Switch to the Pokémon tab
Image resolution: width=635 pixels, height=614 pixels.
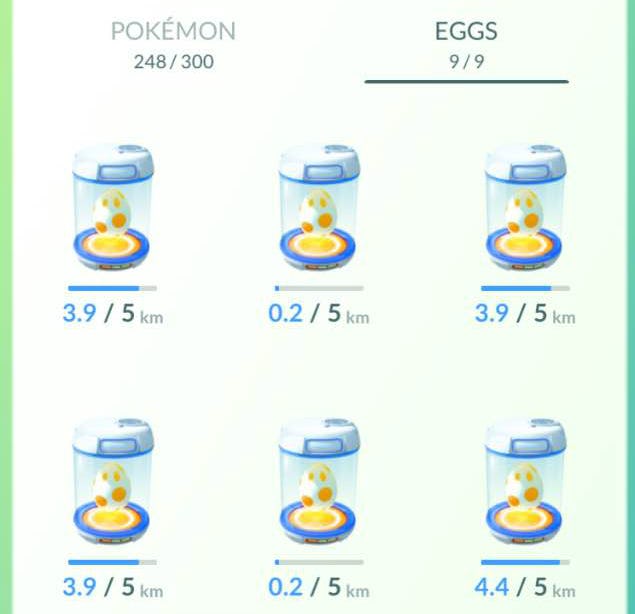173,42
